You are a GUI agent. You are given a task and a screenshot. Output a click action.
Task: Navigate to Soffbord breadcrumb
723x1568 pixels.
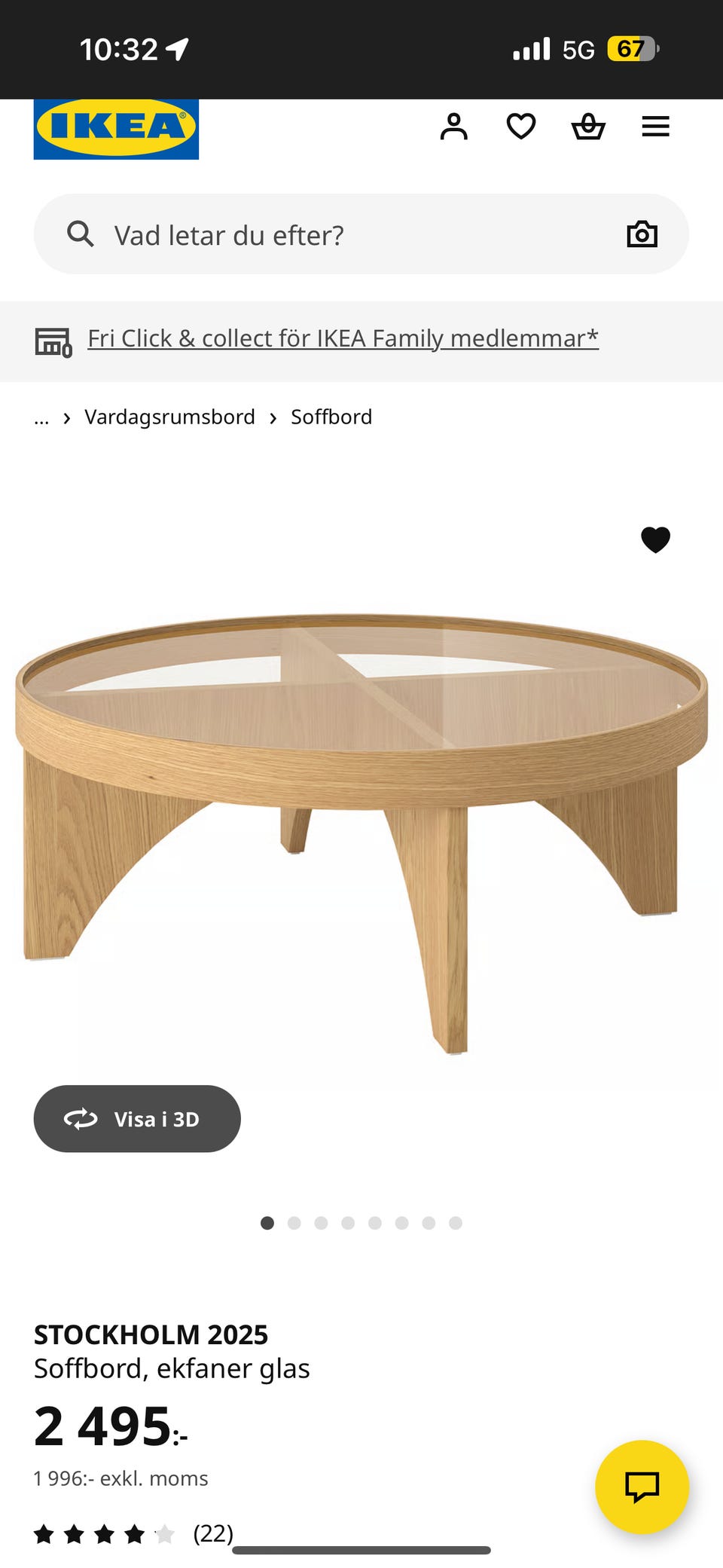pos(330,417)
